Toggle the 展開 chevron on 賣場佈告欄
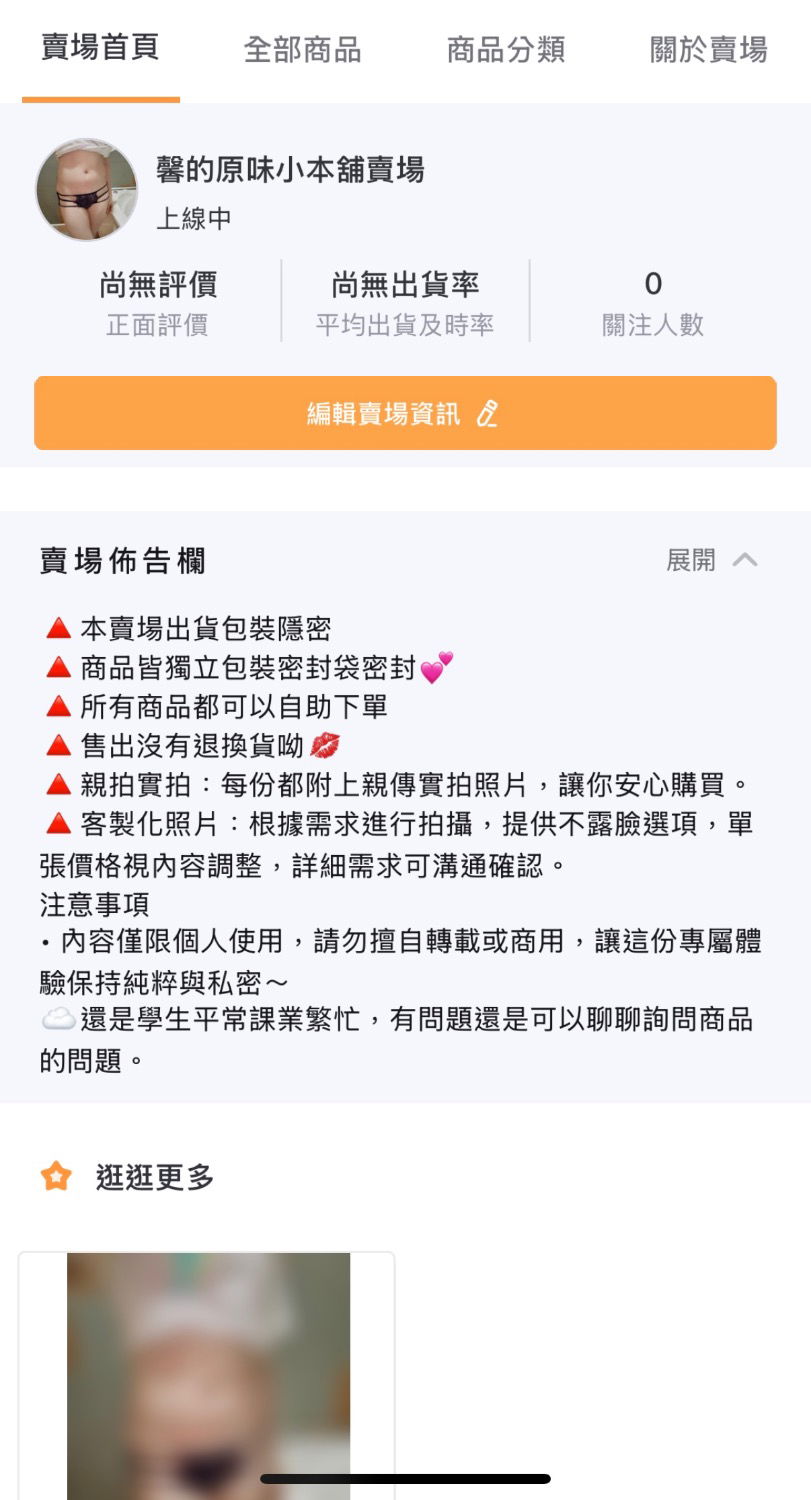Viewport: 811px width, 1500px height. click(743, 560)
